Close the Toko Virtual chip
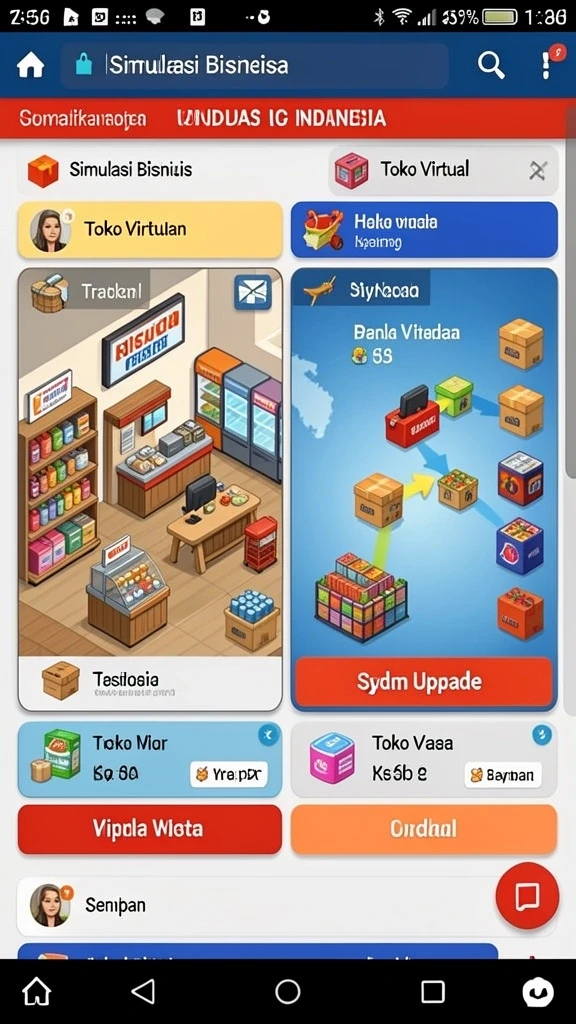 537,171
